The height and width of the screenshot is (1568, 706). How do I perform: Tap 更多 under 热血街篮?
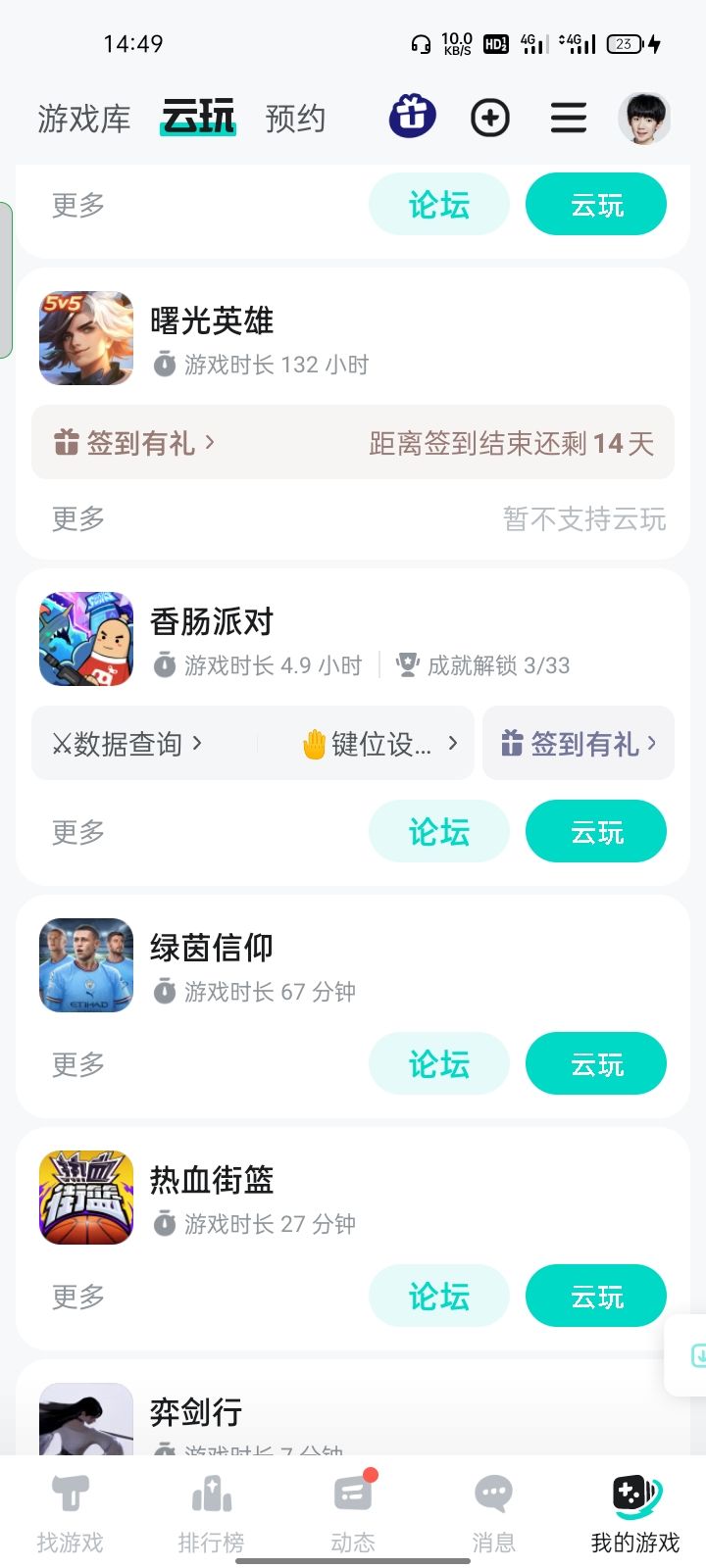click(78, 1297)
